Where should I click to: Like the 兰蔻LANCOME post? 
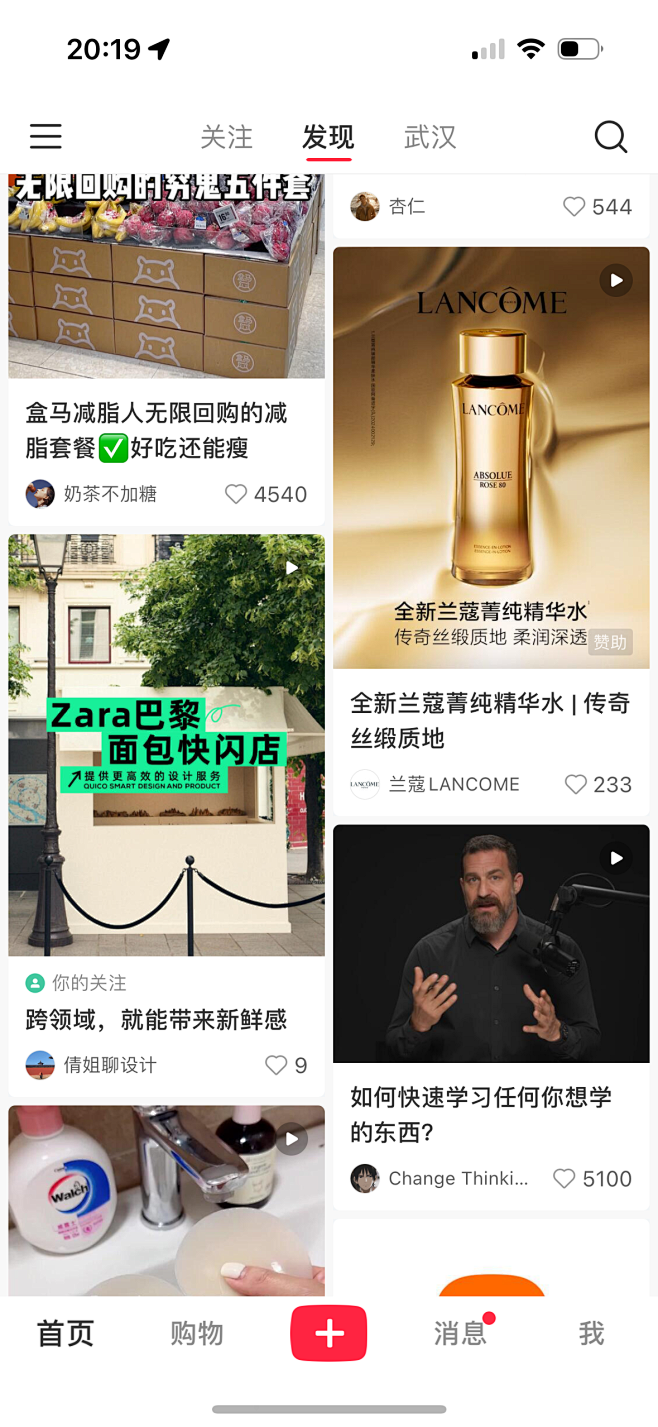click(576, 785)
